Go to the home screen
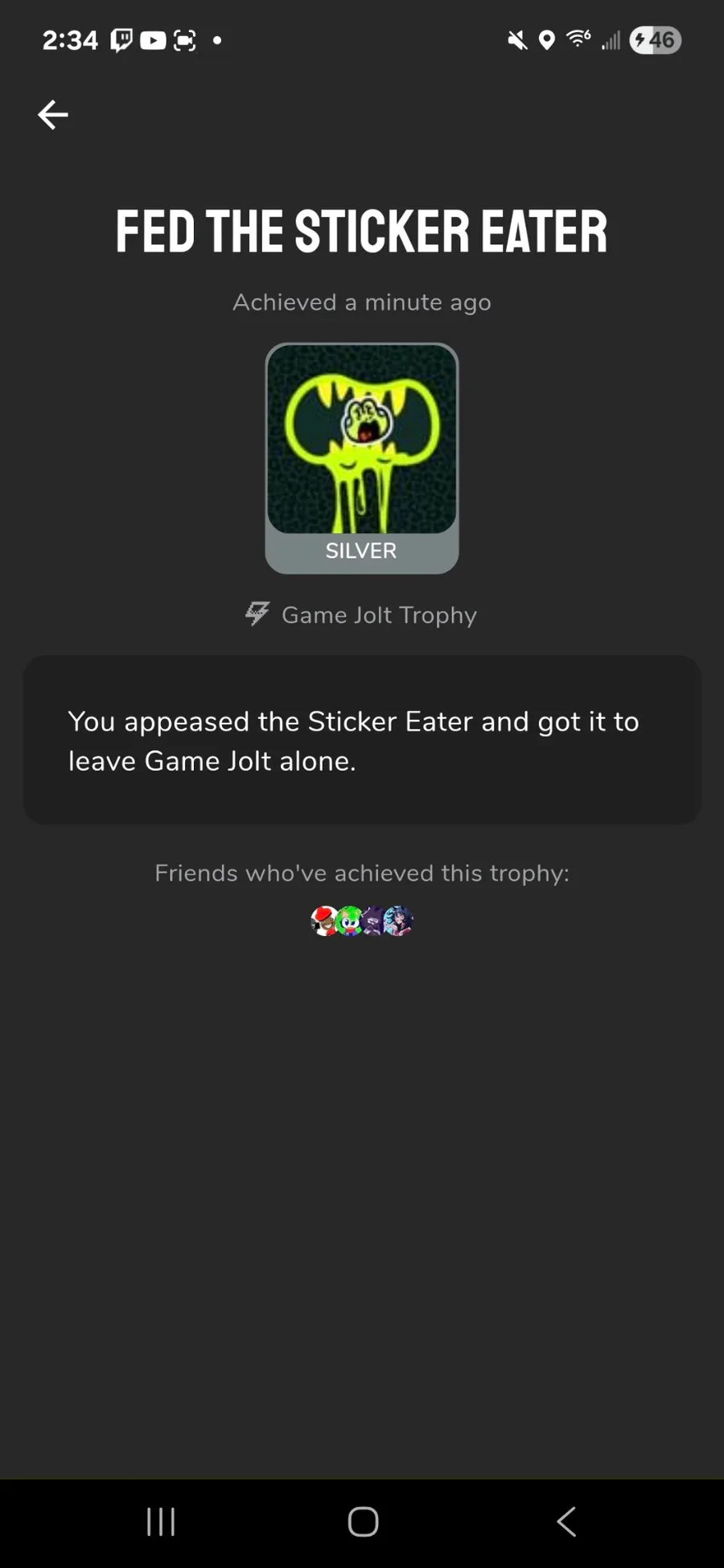This screenshot has width=724, height=1568. click(363, 1521)
